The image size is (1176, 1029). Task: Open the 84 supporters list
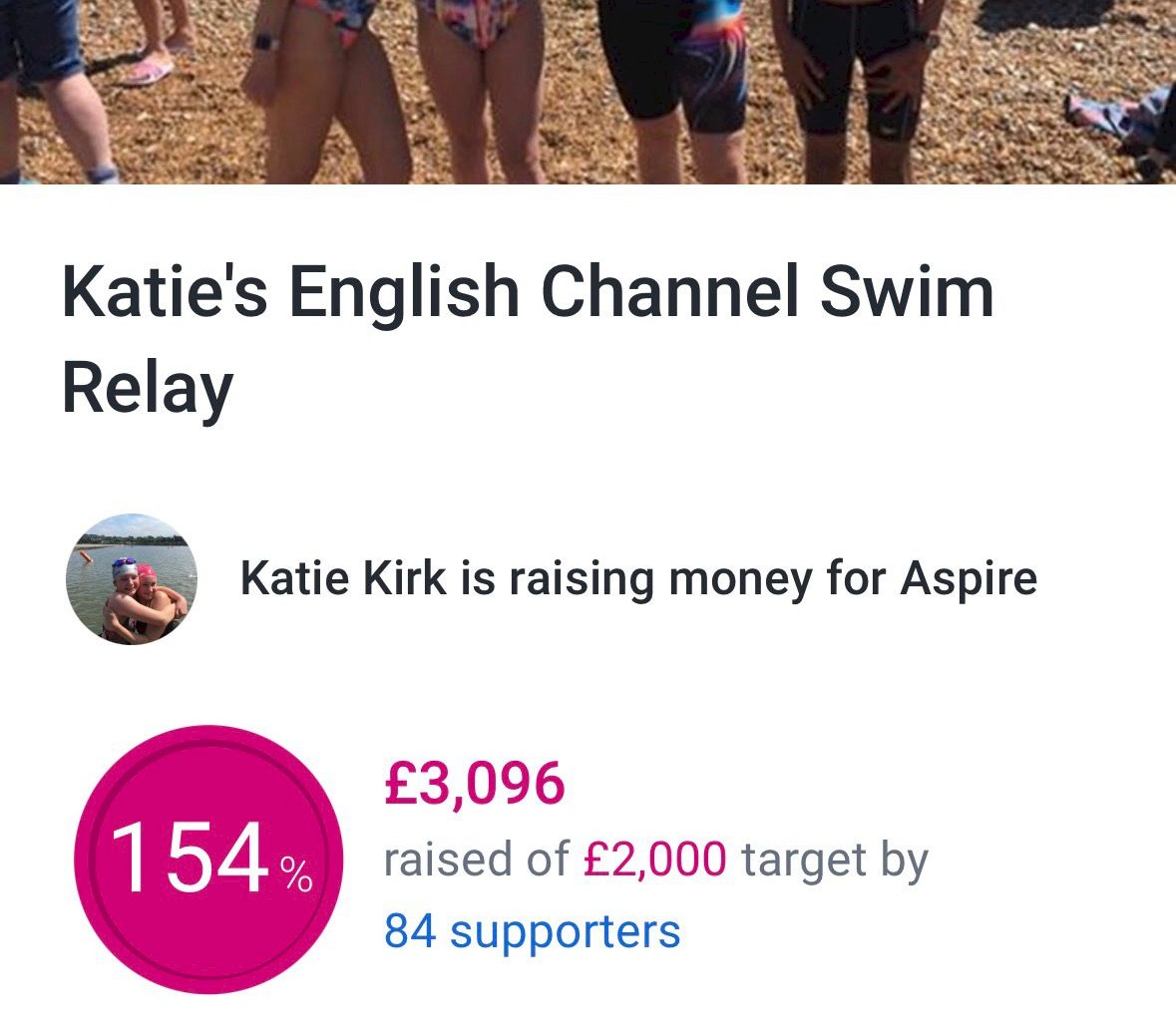(x=532, y=932)
